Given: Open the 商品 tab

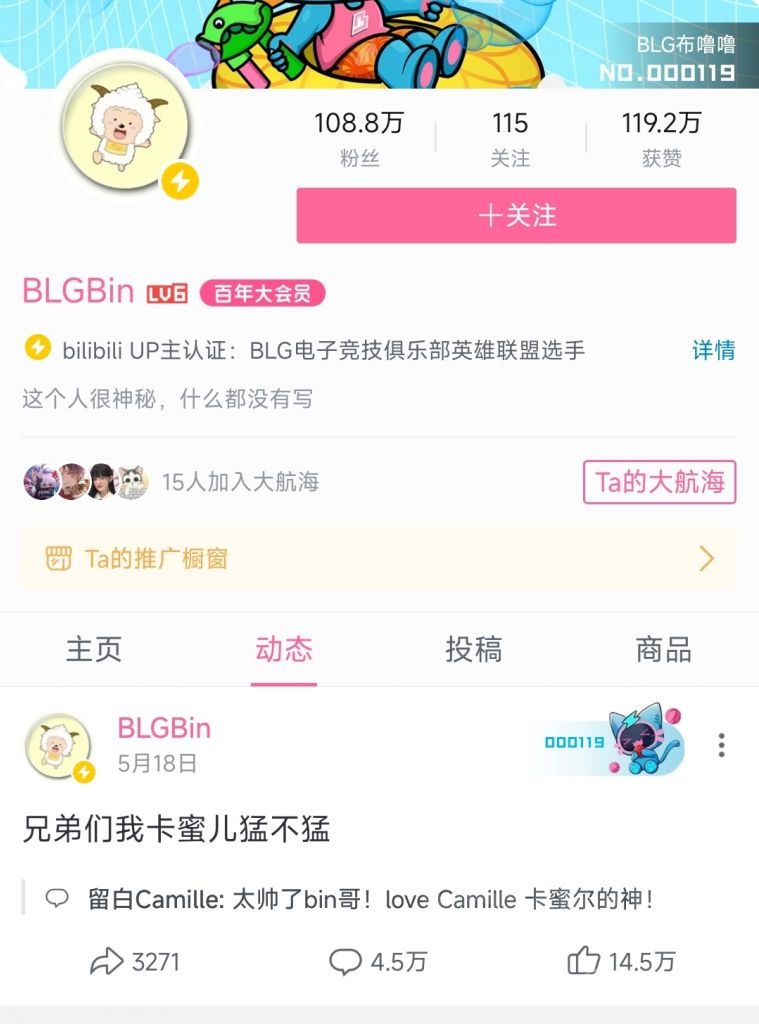Looking at the screenshot, I should pyautogui.click(x=662, y=649).
